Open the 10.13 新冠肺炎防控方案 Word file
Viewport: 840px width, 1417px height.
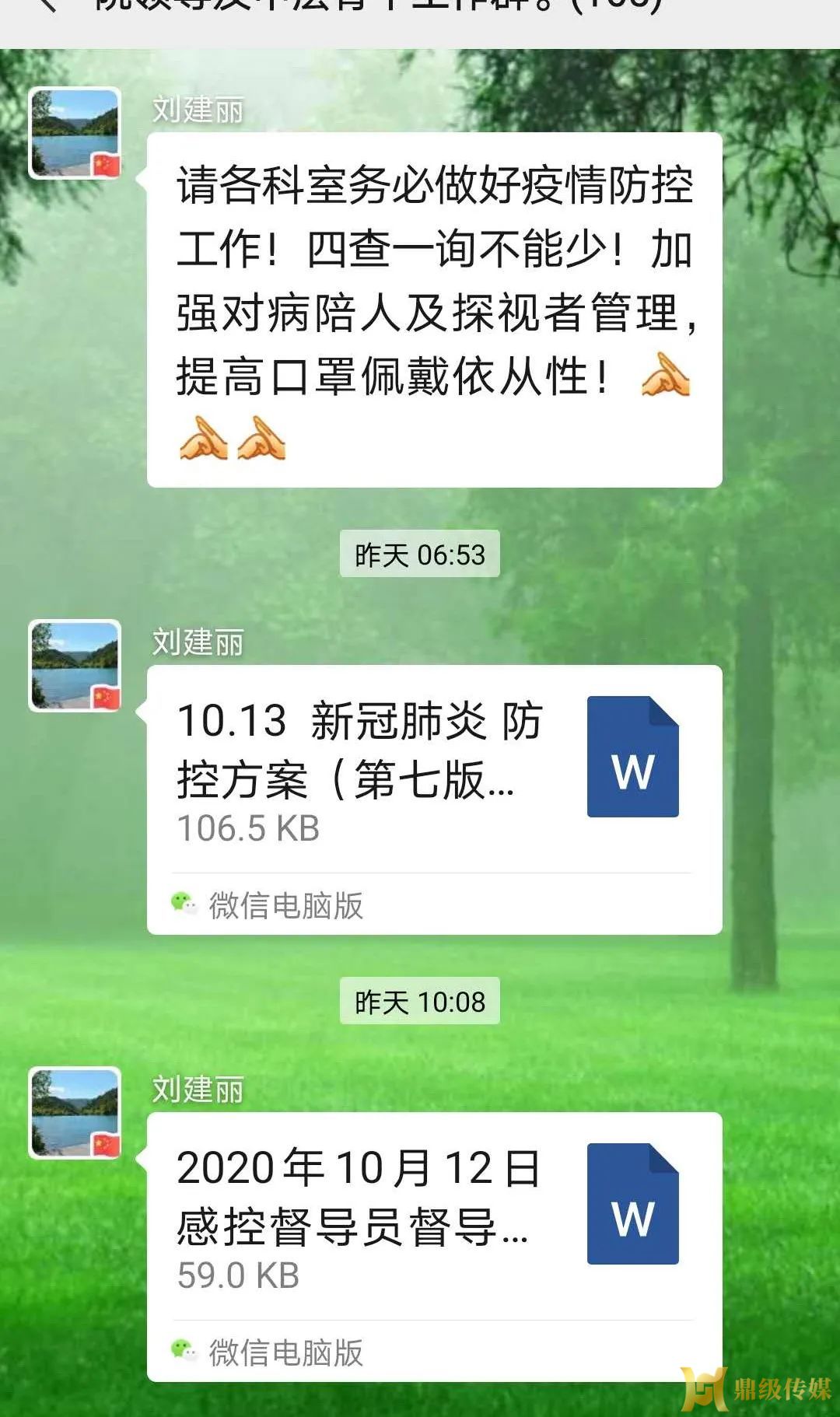click(434, 770)
